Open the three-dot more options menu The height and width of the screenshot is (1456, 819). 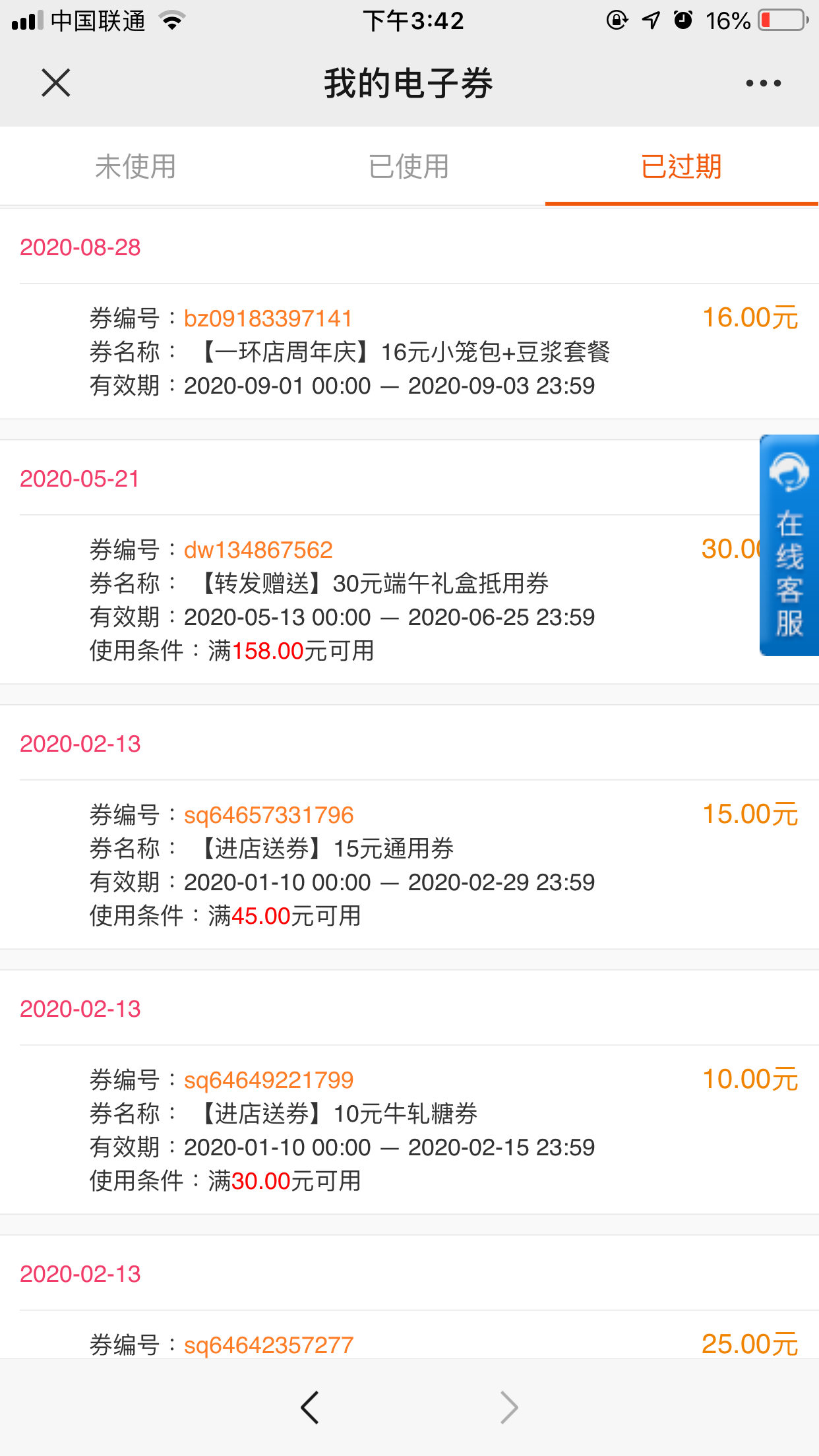click(764, 83)
